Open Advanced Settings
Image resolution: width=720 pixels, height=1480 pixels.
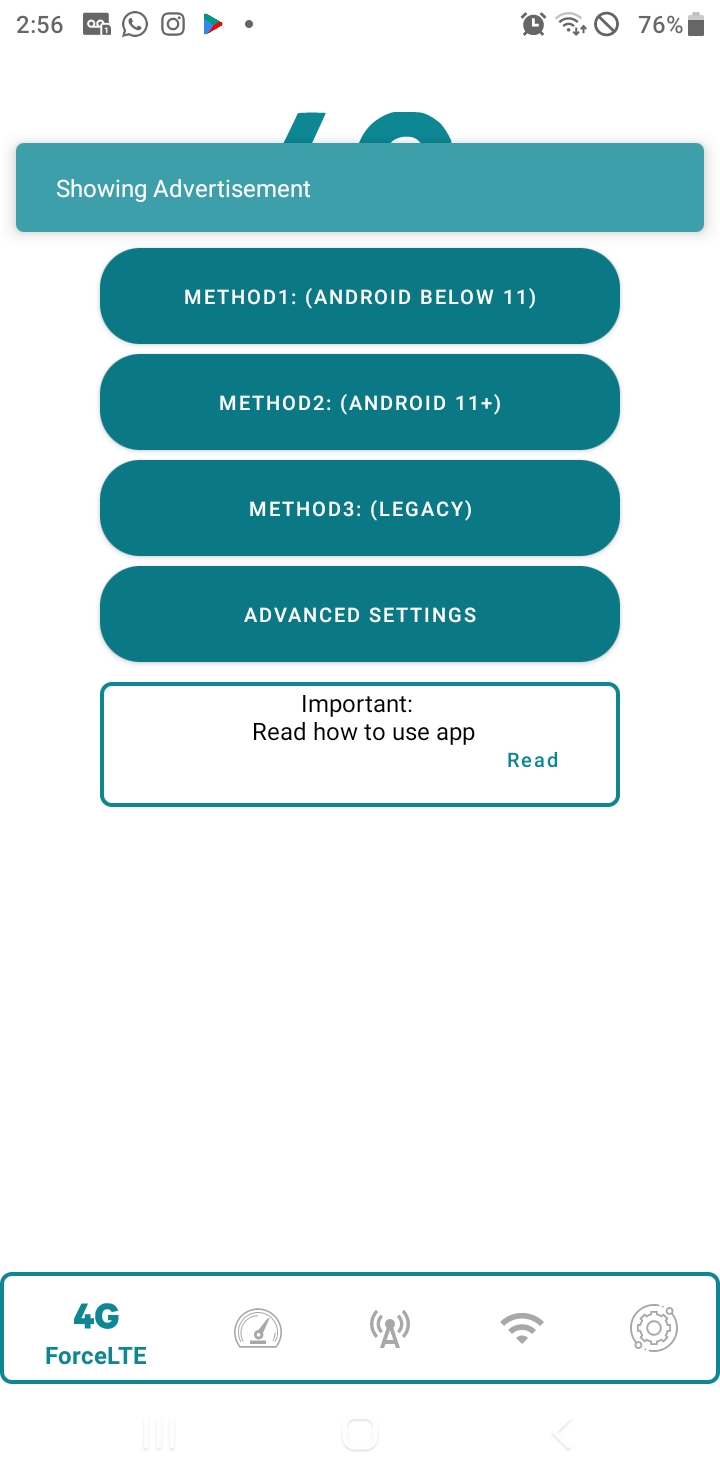click(360, 614)
